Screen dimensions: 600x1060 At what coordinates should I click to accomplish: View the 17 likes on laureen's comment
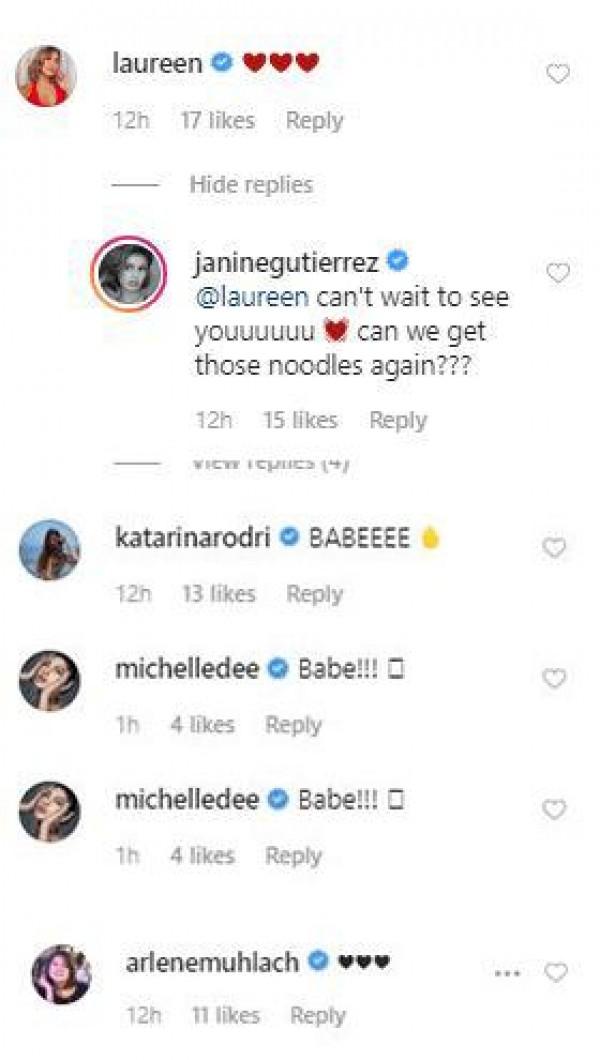217,121
